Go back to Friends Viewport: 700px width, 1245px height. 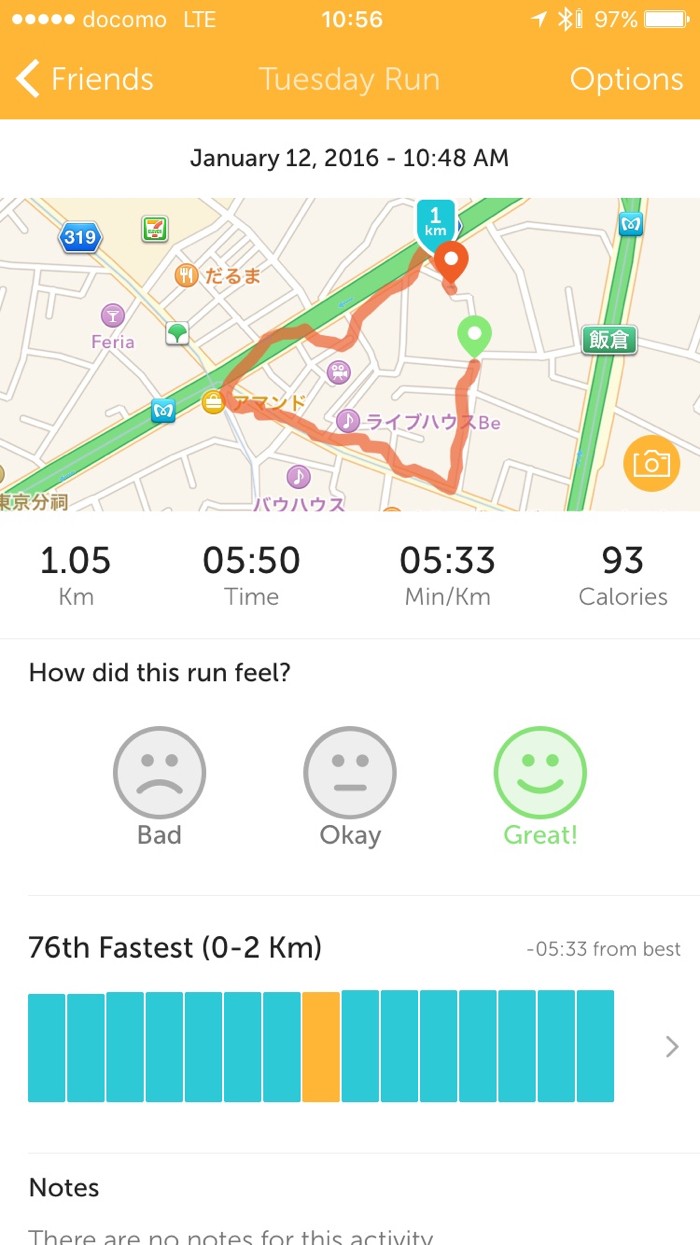[86, 79]
